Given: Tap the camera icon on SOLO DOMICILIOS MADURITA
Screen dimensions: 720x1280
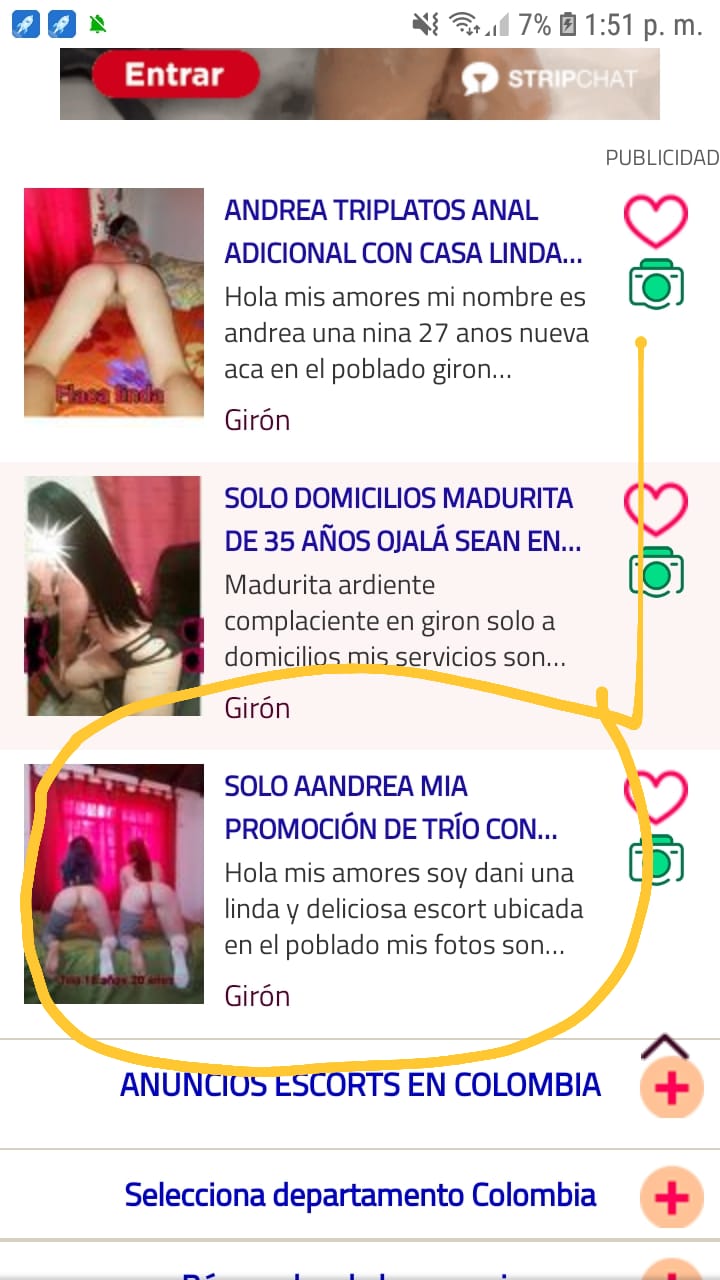Looking at the screenshot, I should 656,573.
